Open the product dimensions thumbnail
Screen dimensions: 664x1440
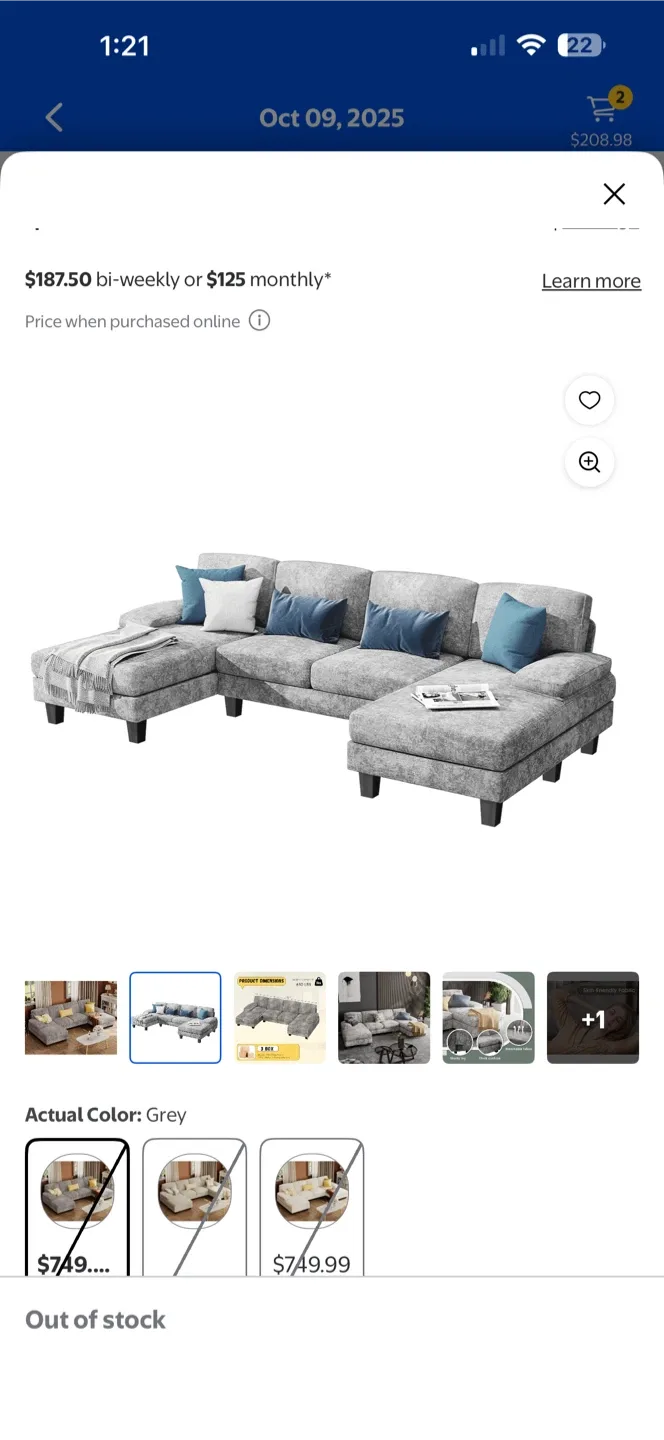point(280,1018)
